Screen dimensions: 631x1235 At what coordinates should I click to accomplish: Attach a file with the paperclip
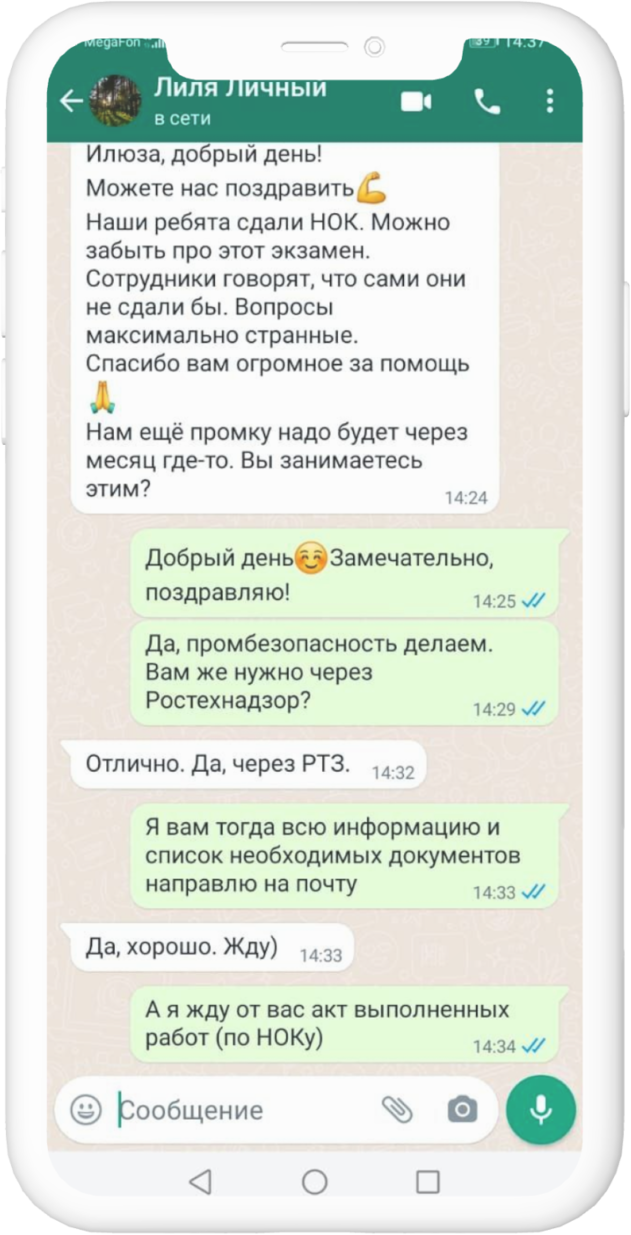point(397,1109)
